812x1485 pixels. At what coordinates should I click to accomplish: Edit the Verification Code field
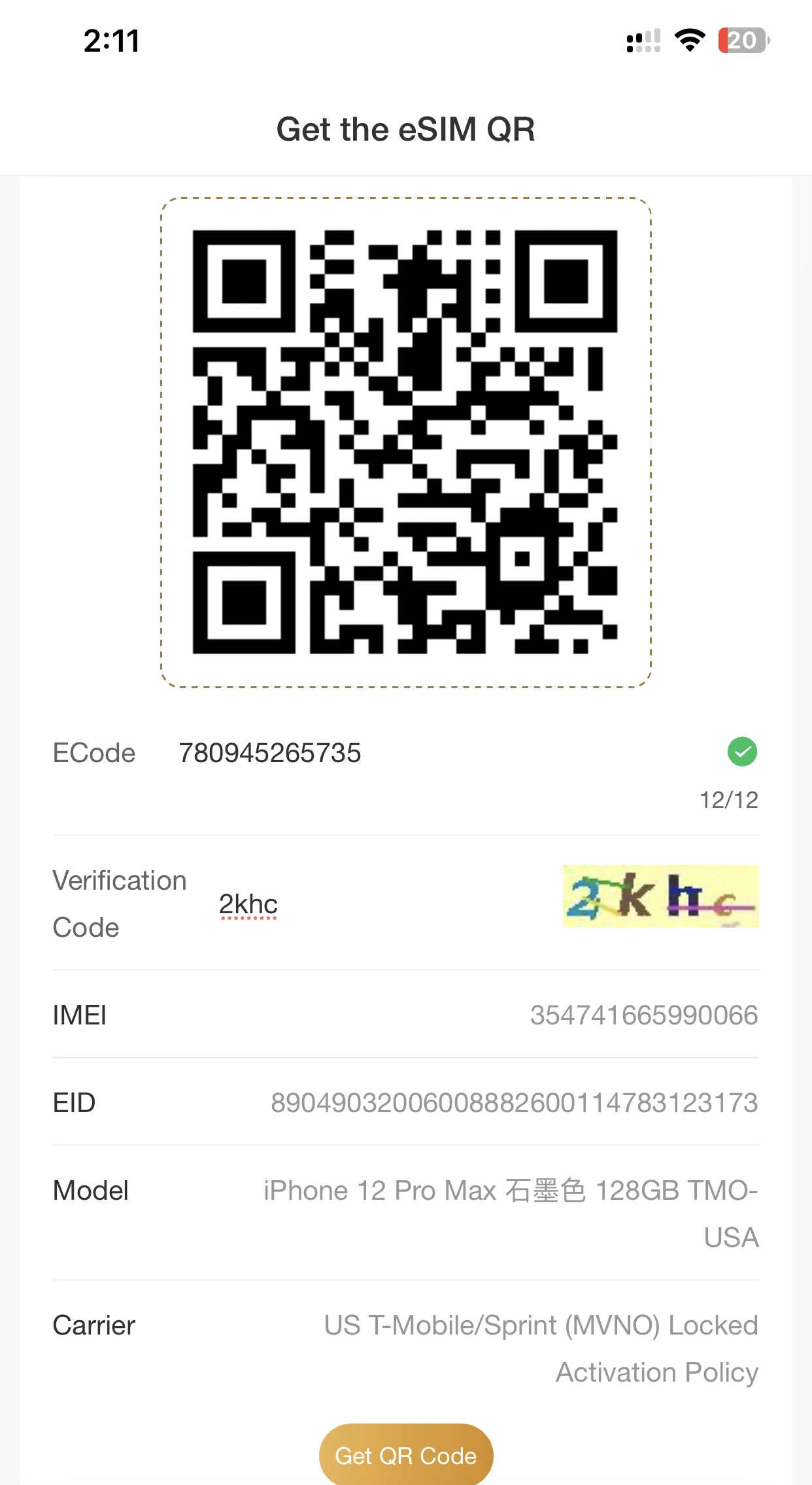(386, 904)
